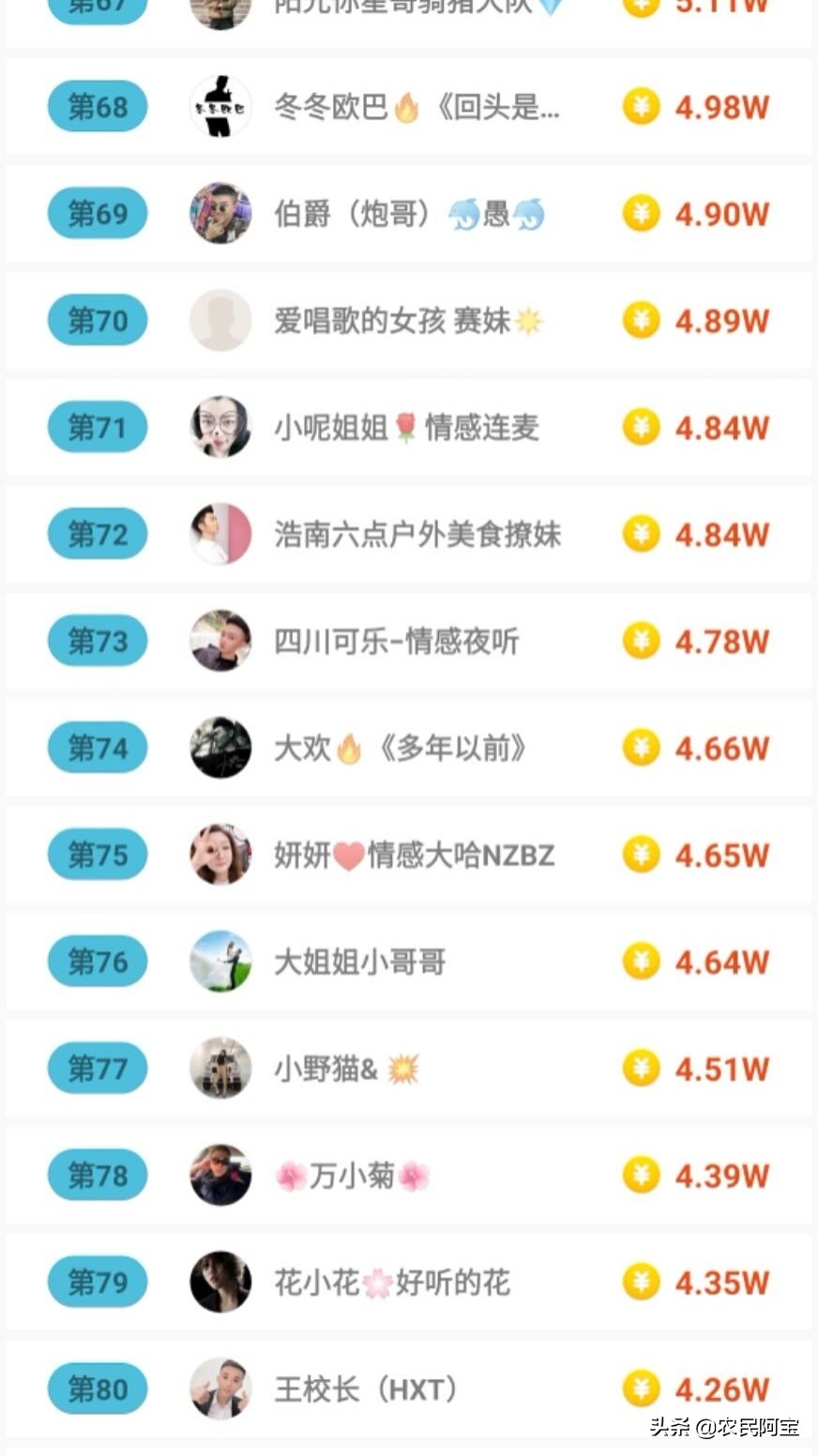Select 浩南六点户外美食撩妹's avatar picture
Viewport: 818px width, 1456px height.
[220, 534]
